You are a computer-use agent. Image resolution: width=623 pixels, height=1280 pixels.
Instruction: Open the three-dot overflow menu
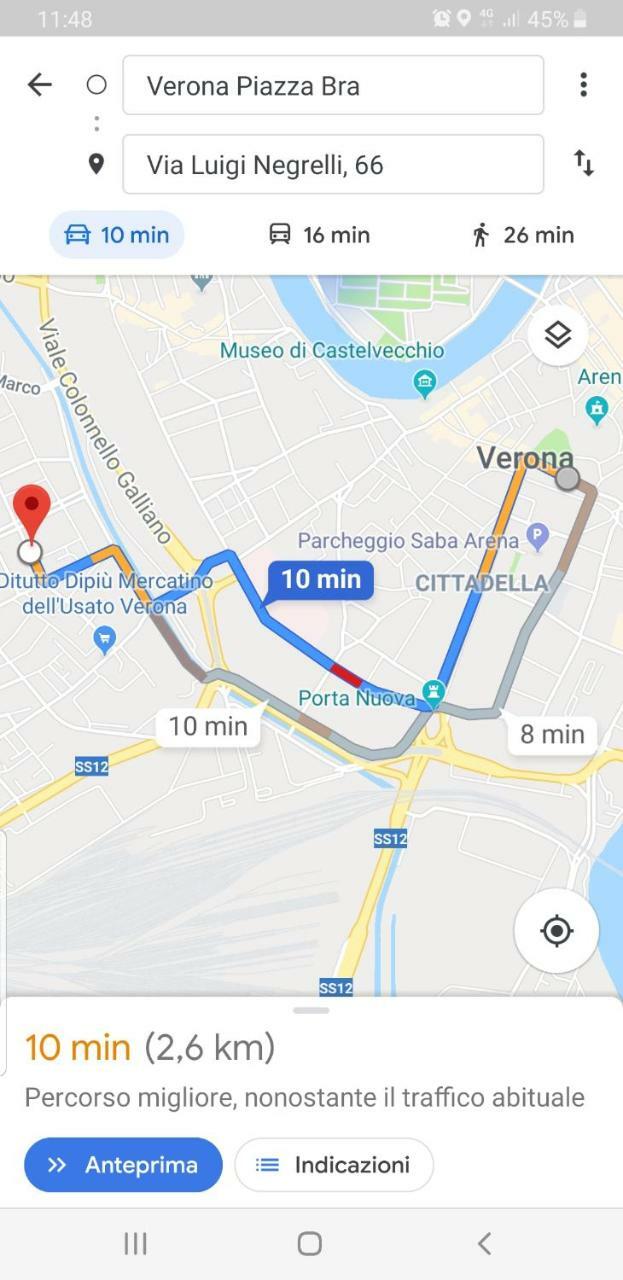(583, 85)
